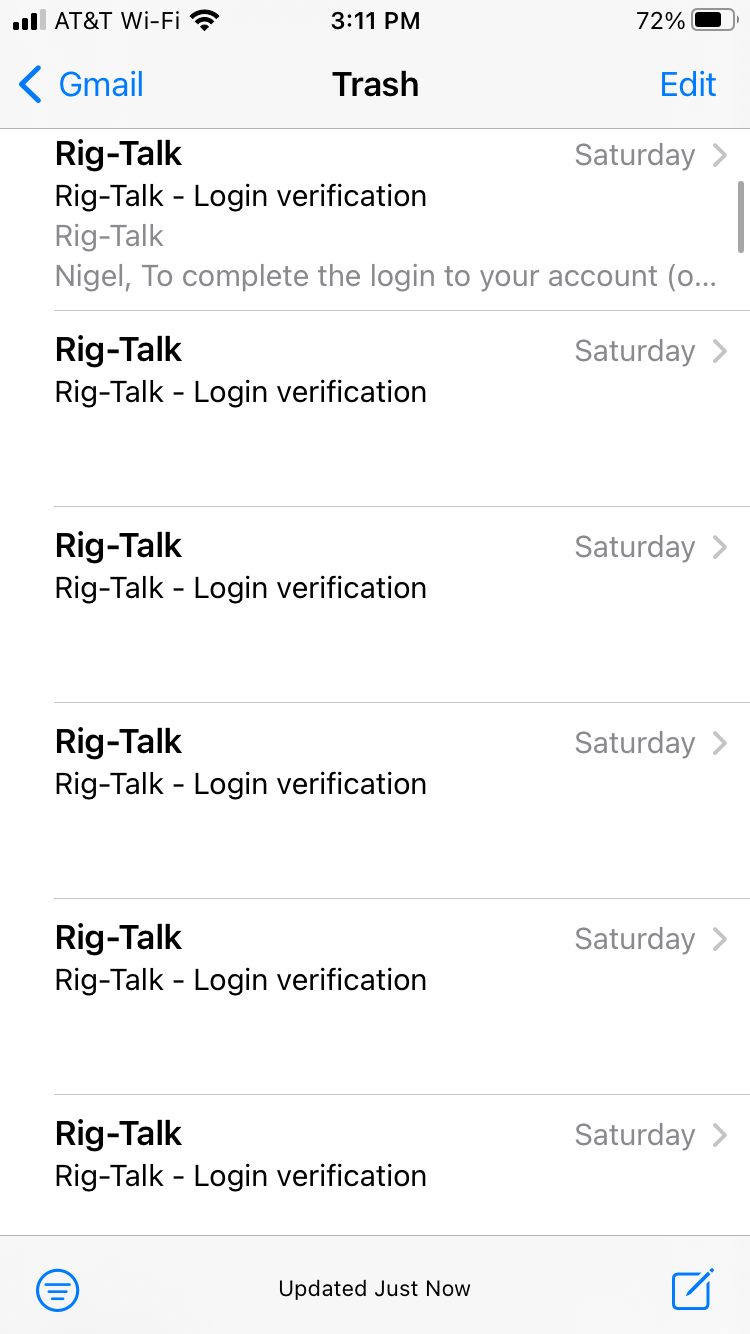This screenshot has width=750, height=1334.
Task: Compose a new email
Action: (692, 1289)
